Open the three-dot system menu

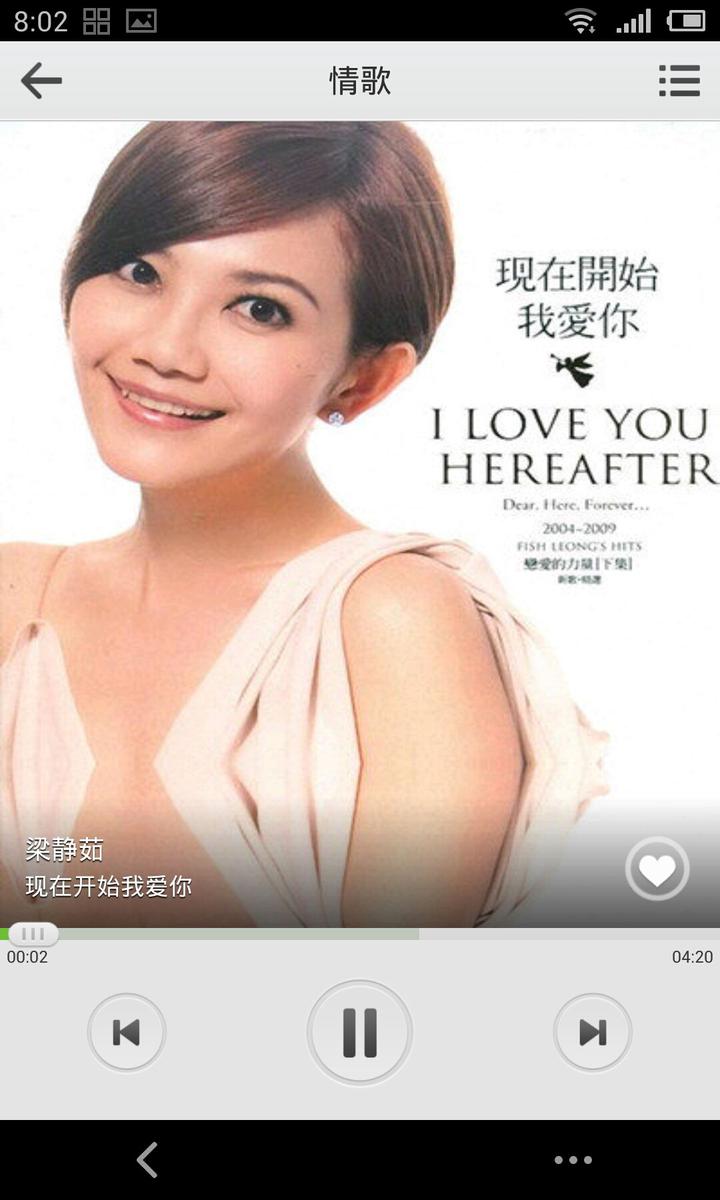(572, 1160)
